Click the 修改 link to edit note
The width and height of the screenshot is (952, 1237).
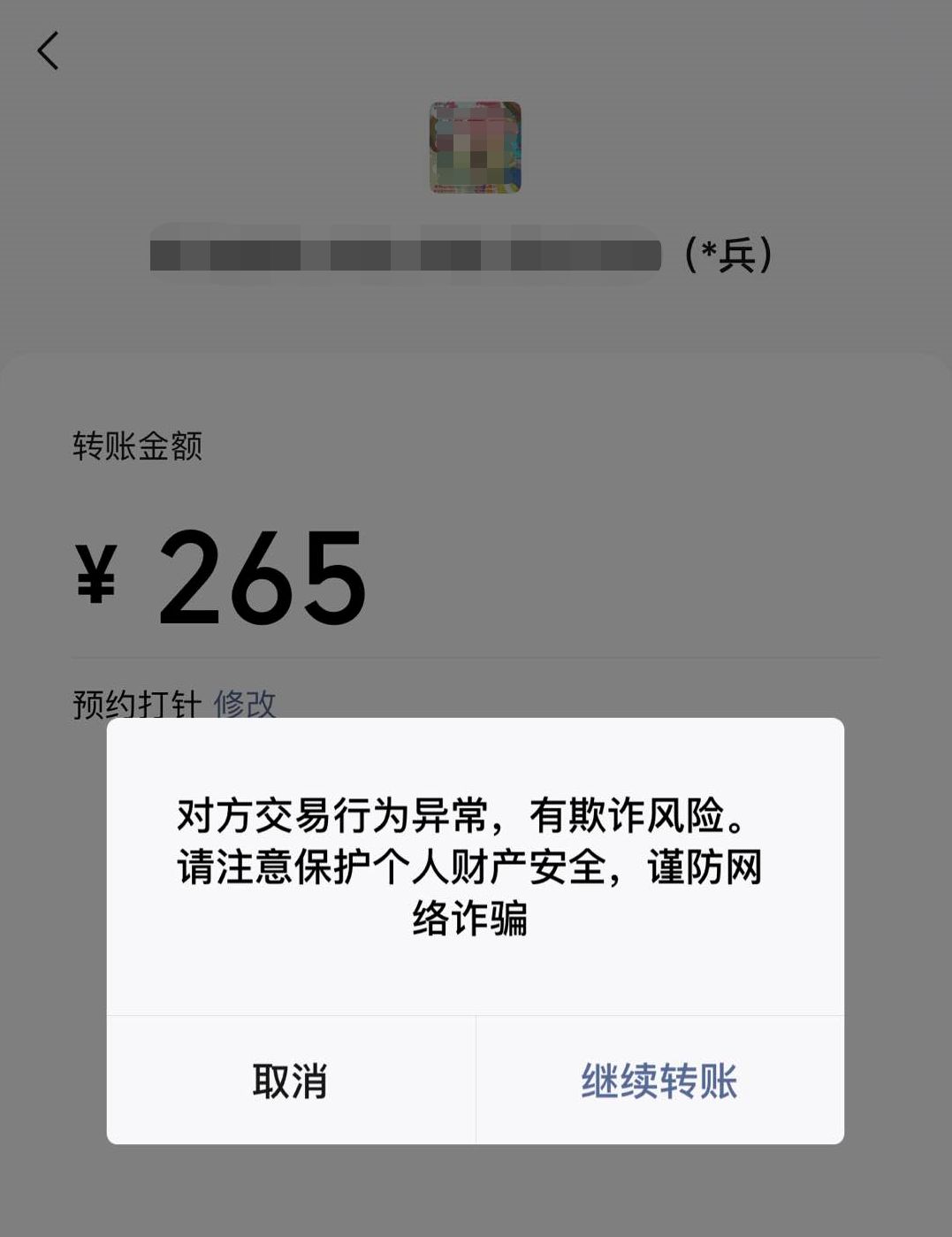pos(246,705)
